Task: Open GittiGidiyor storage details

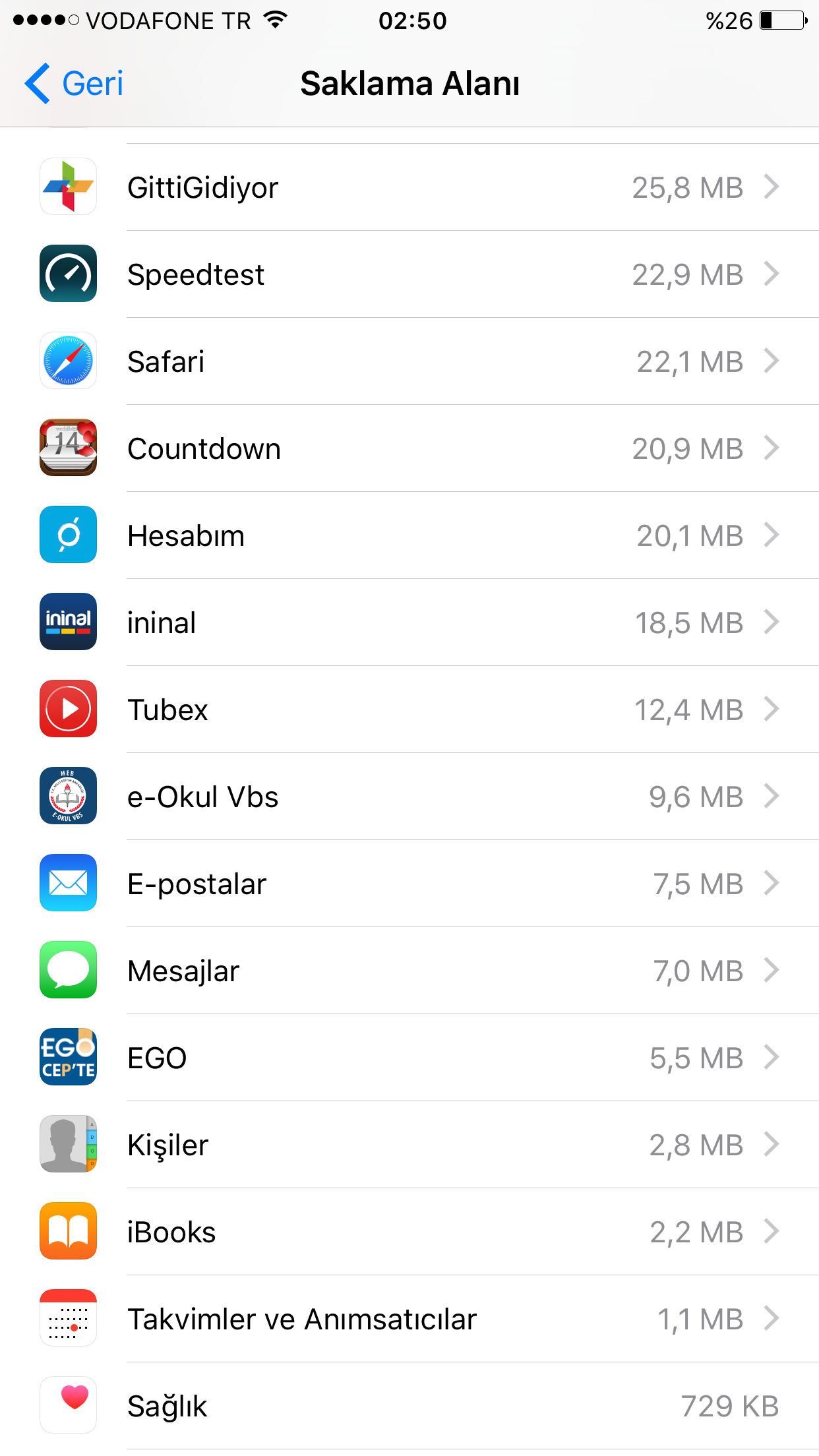Action: 409,187
